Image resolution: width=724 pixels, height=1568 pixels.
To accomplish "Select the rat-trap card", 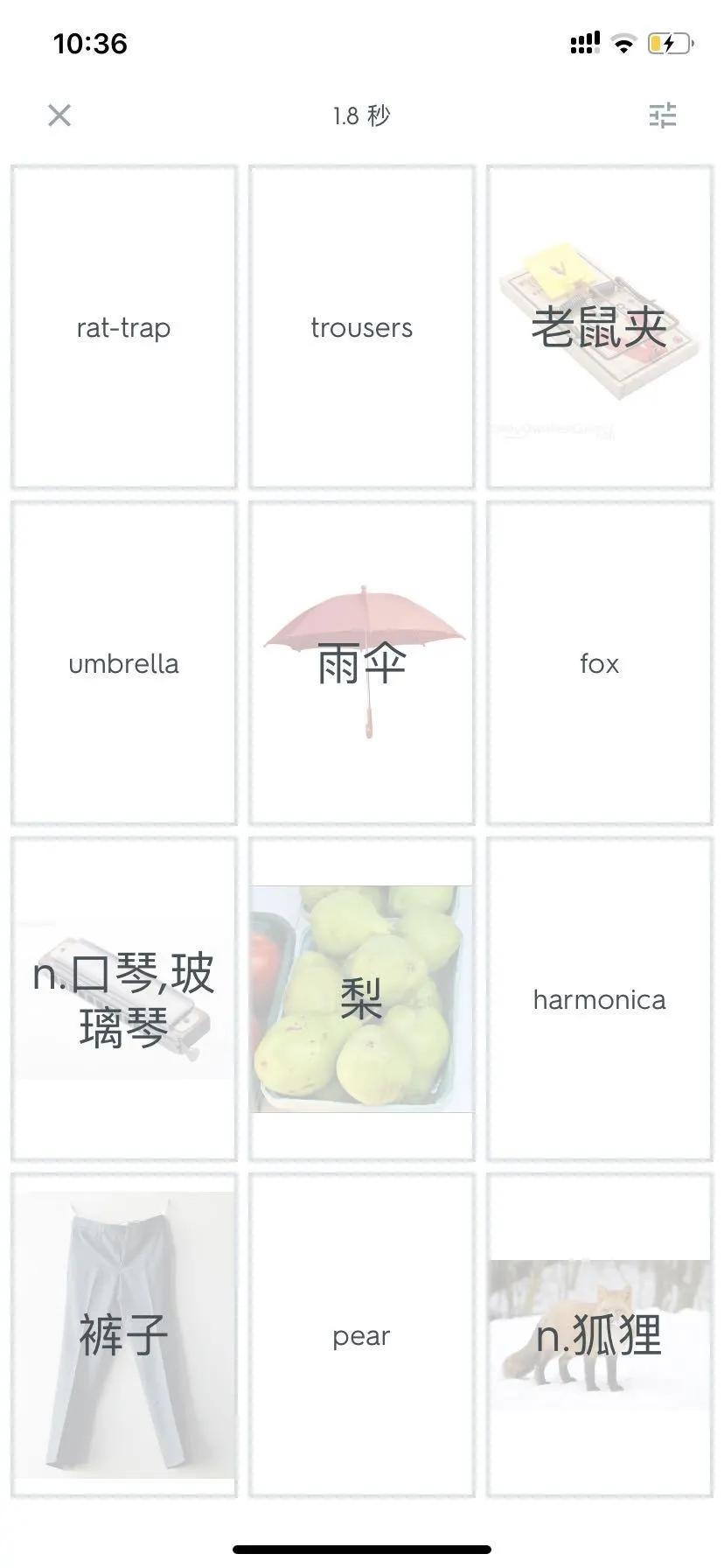I will click(122, 327).
